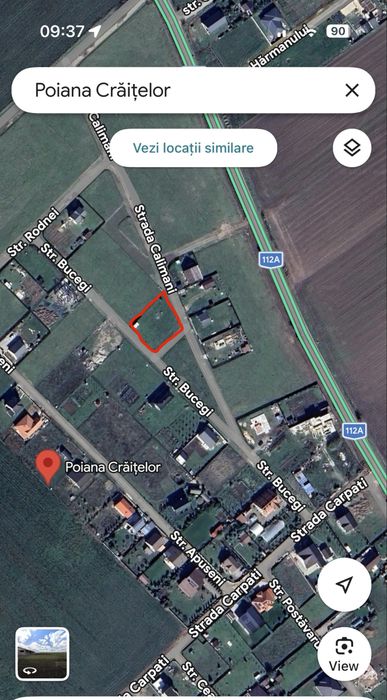The width and height of the screenshot is (387, 700).
Task: Tap Vezi locații similare chip
Action: (x=193, y=148)
